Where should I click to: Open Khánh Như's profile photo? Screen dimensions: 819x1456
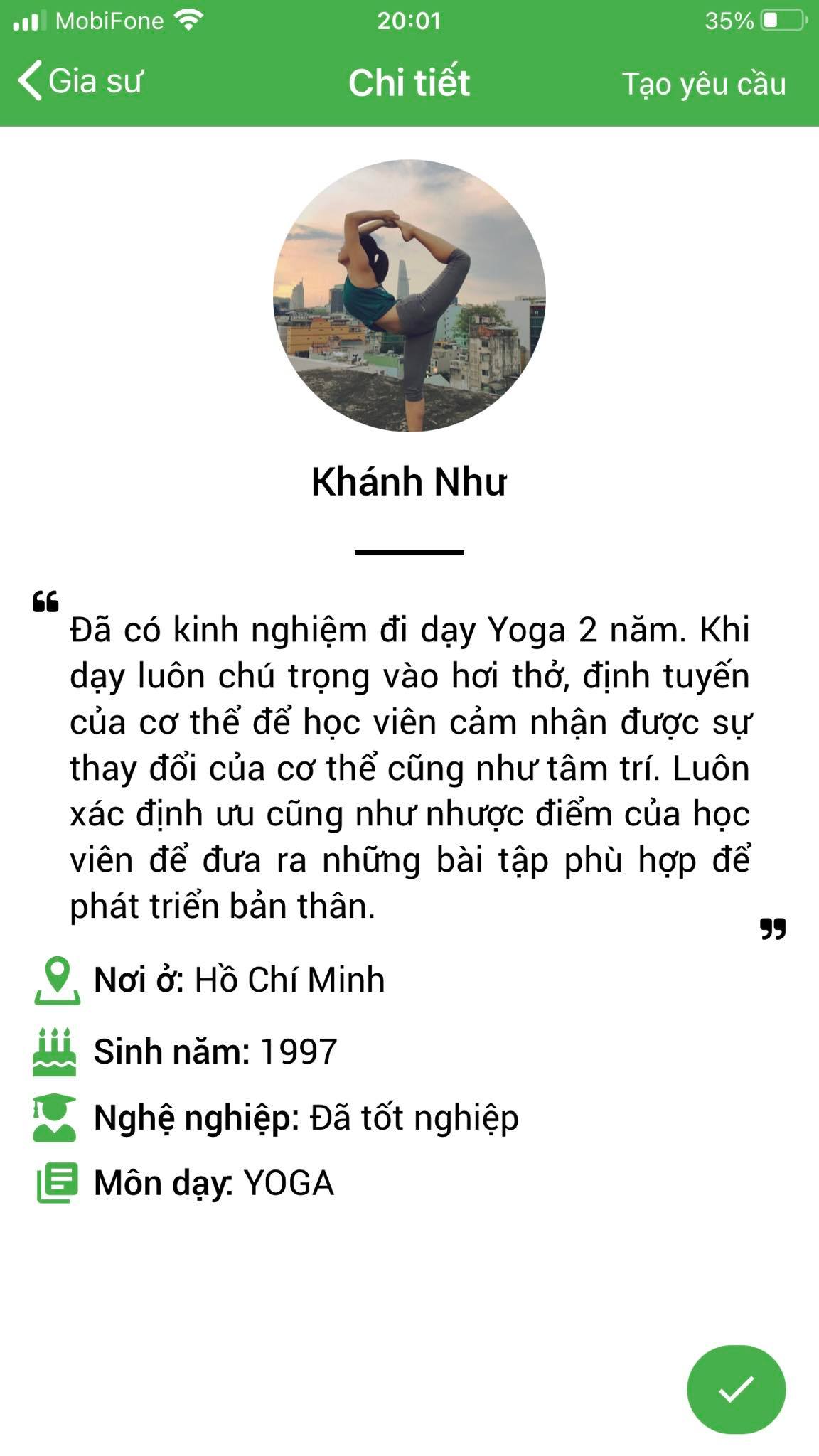[409, 296]
